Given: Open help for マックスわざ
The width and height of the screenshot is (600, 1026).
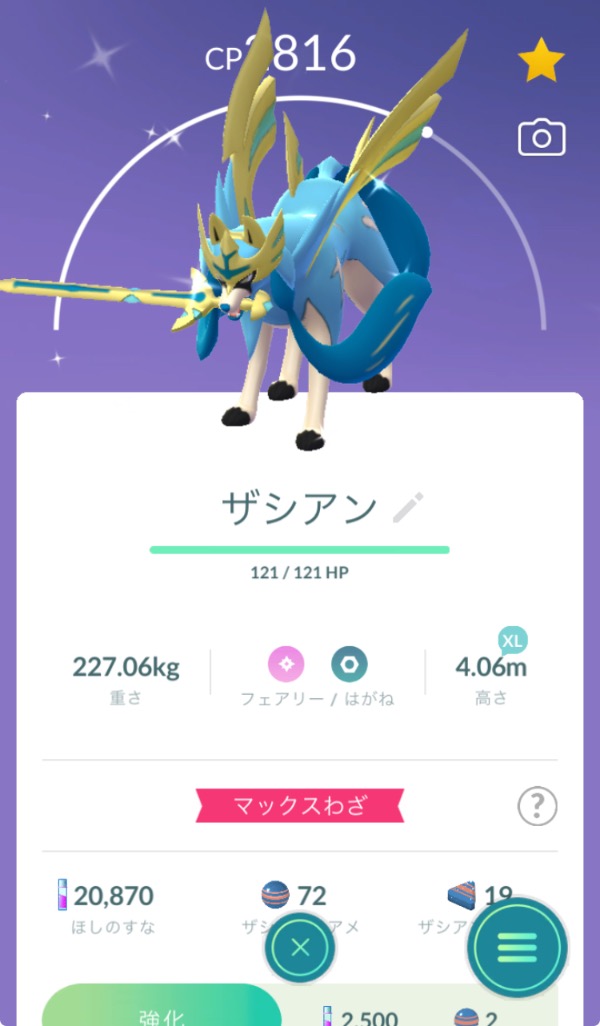Looking at the screenshot, I should tap(537, 804).
